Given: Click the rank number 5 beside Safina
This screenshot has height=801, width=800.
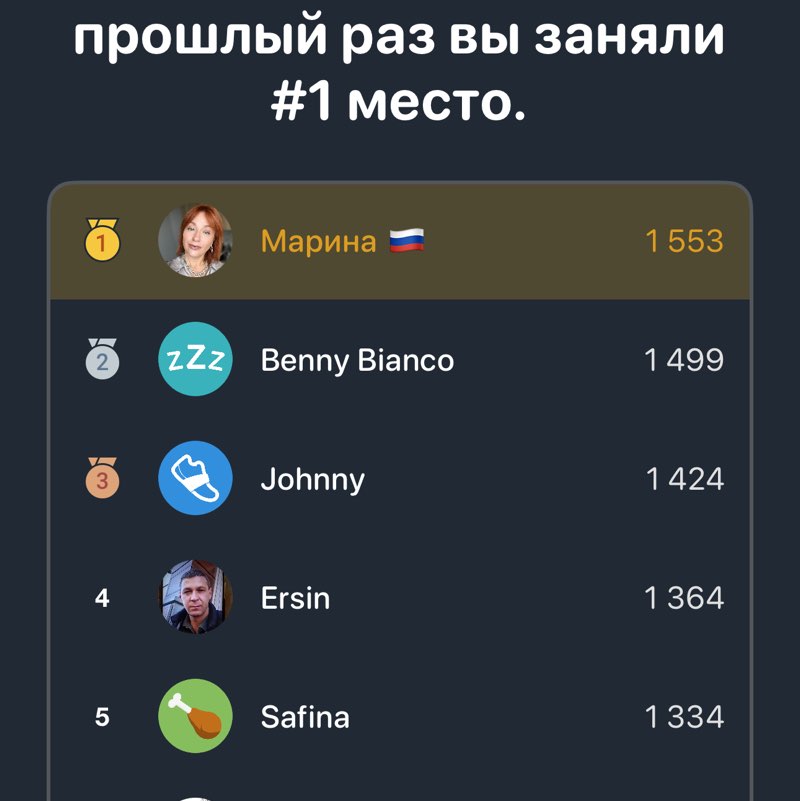Looking at the screenshot, I should pyautogui.click(x=101, y=716).
